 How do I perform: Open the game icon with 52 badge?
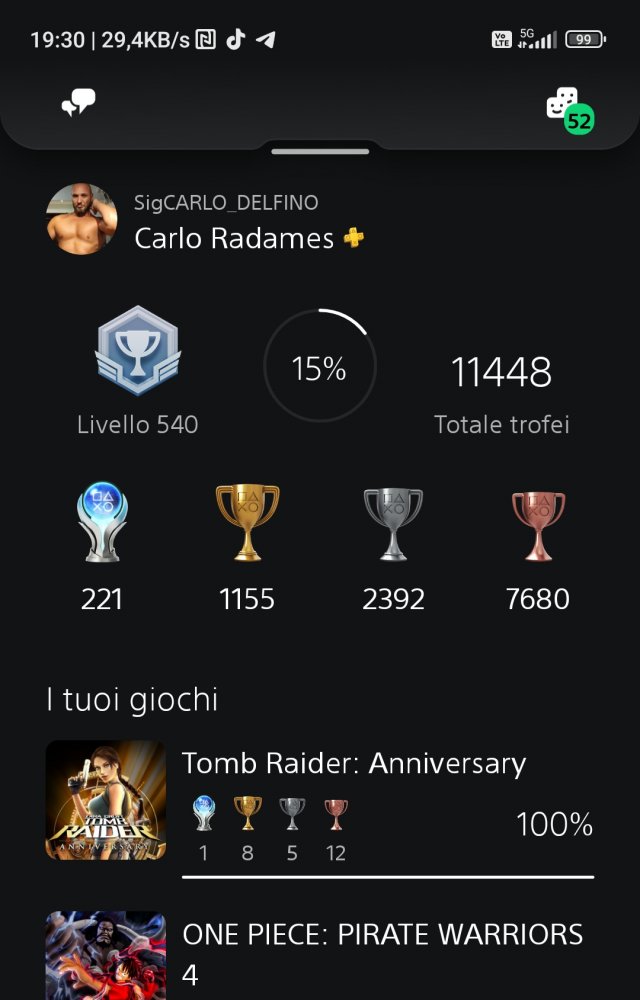click(x=564, y=105)
